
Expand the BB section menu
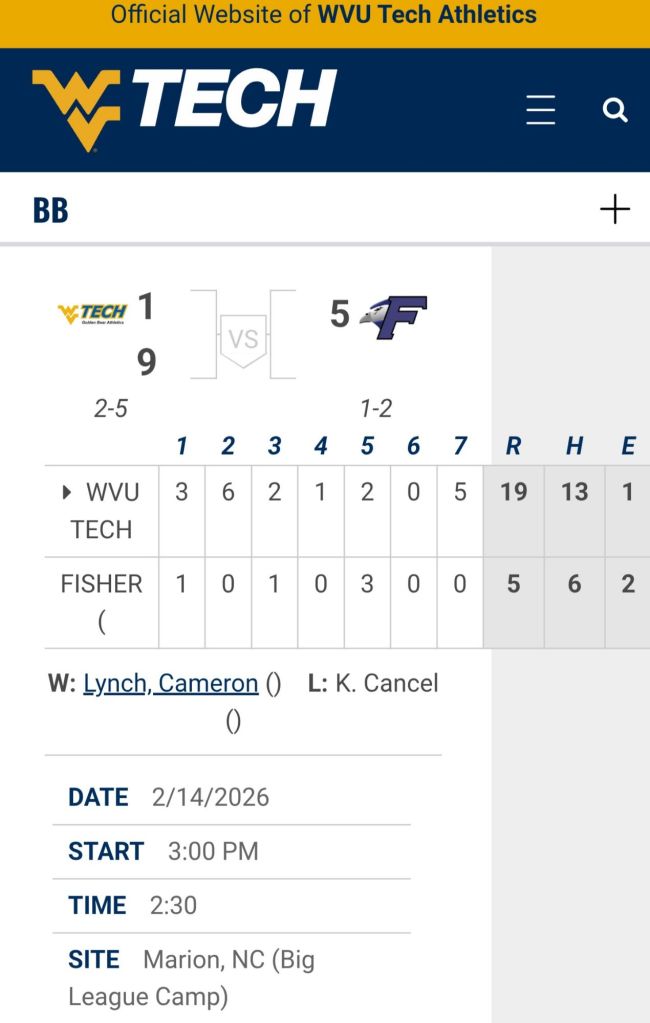(x=614, y=209)
